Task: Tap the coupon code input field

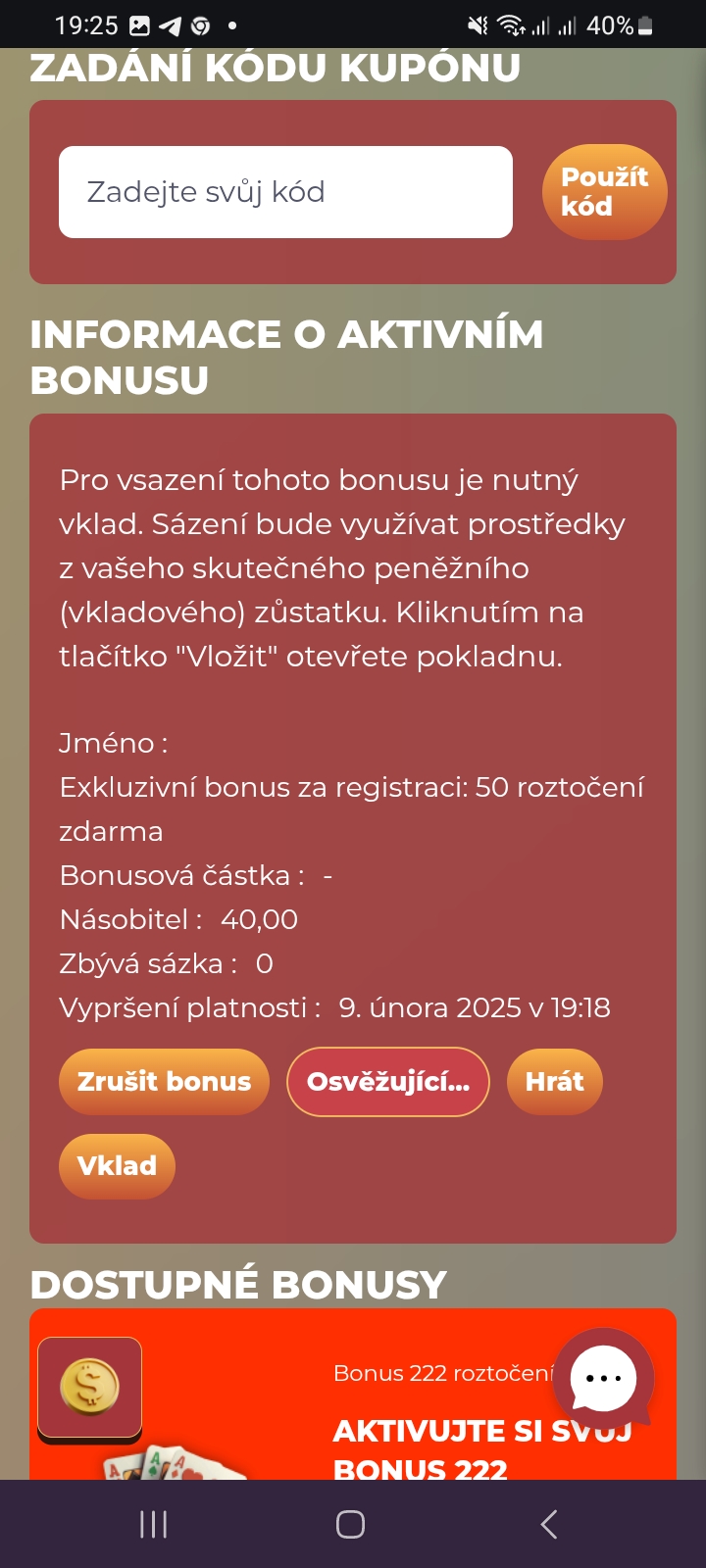Action: pyautogui.click(x=285, y=192)
